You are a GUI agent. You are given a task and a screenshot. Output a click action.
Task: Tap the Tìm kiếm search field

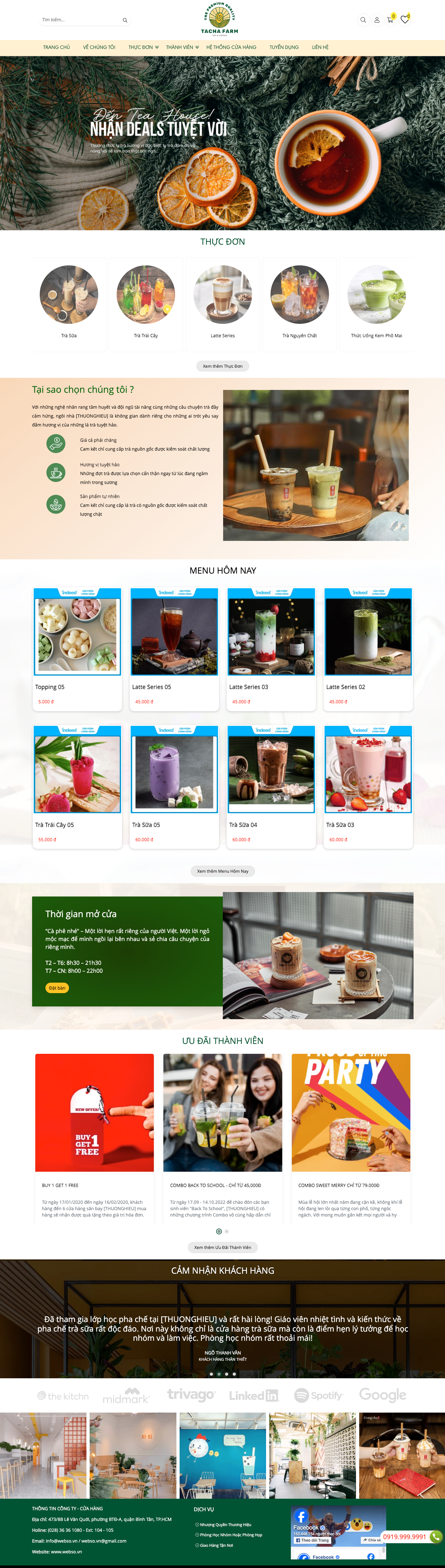[79, 20]
